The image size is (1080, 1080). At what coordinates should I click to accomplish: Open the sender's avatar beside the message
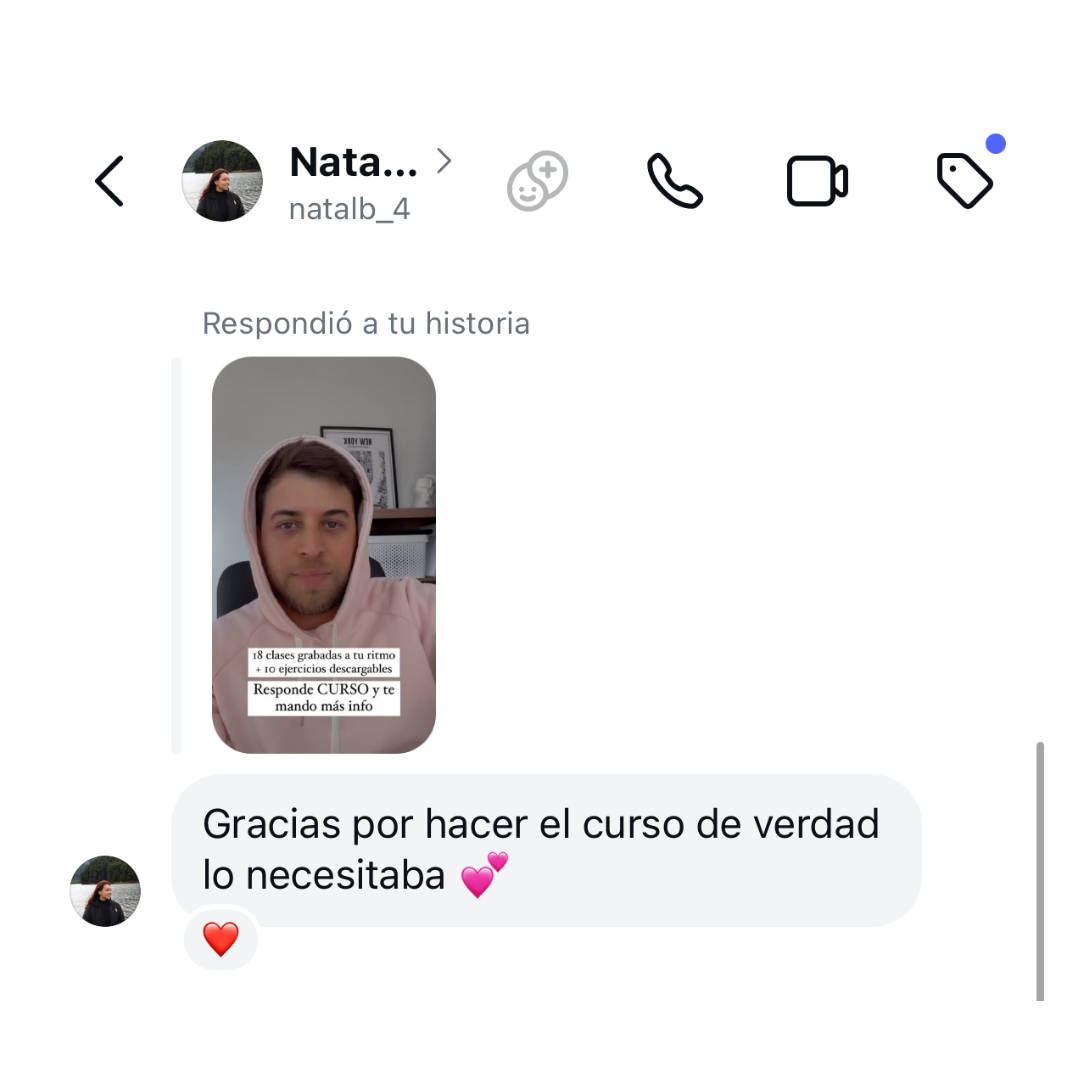pos(105,891)
